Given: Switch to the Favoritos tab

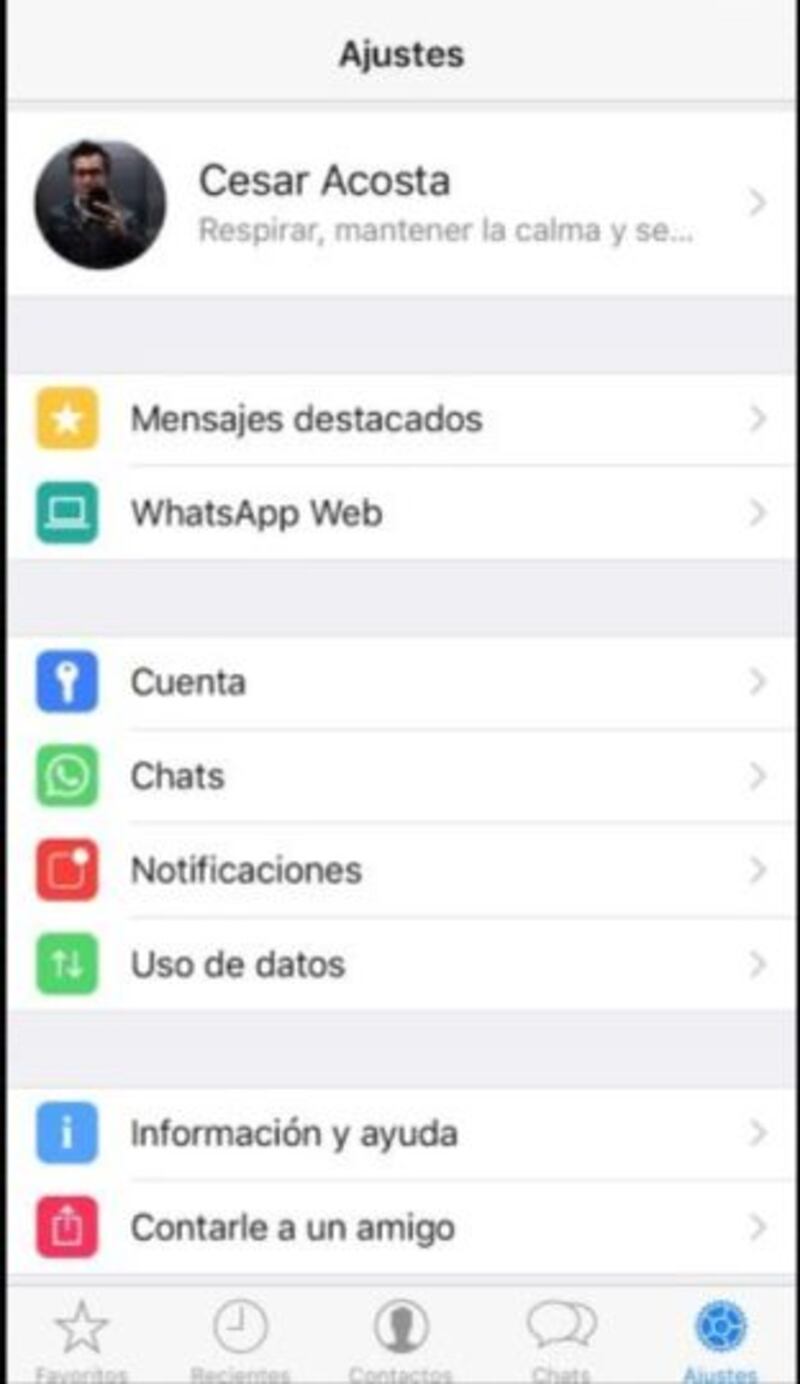Looking at the screenshot, I should point(81,1336).
